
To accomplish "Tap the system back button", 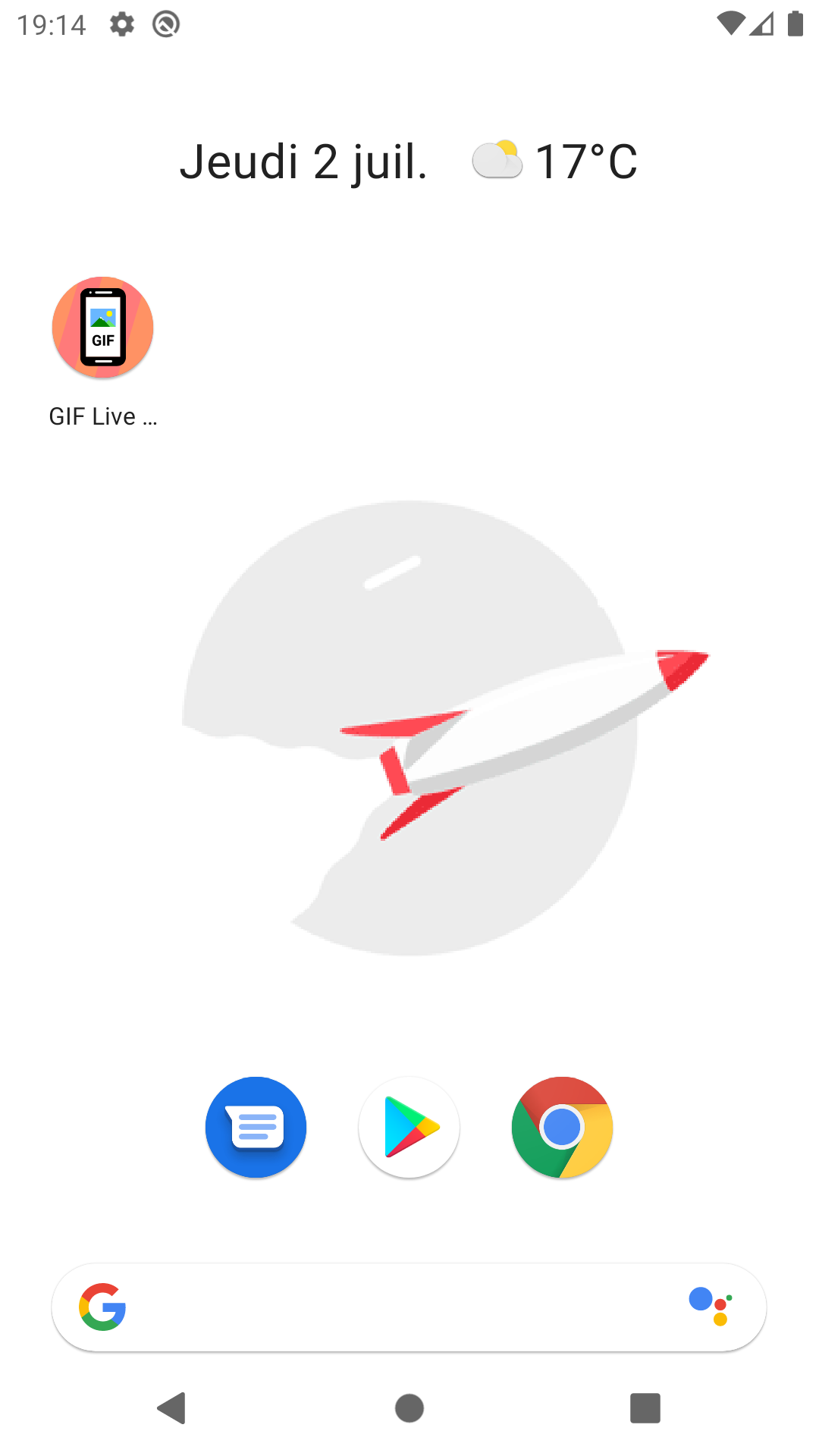I will click(x=172, y=1408).
